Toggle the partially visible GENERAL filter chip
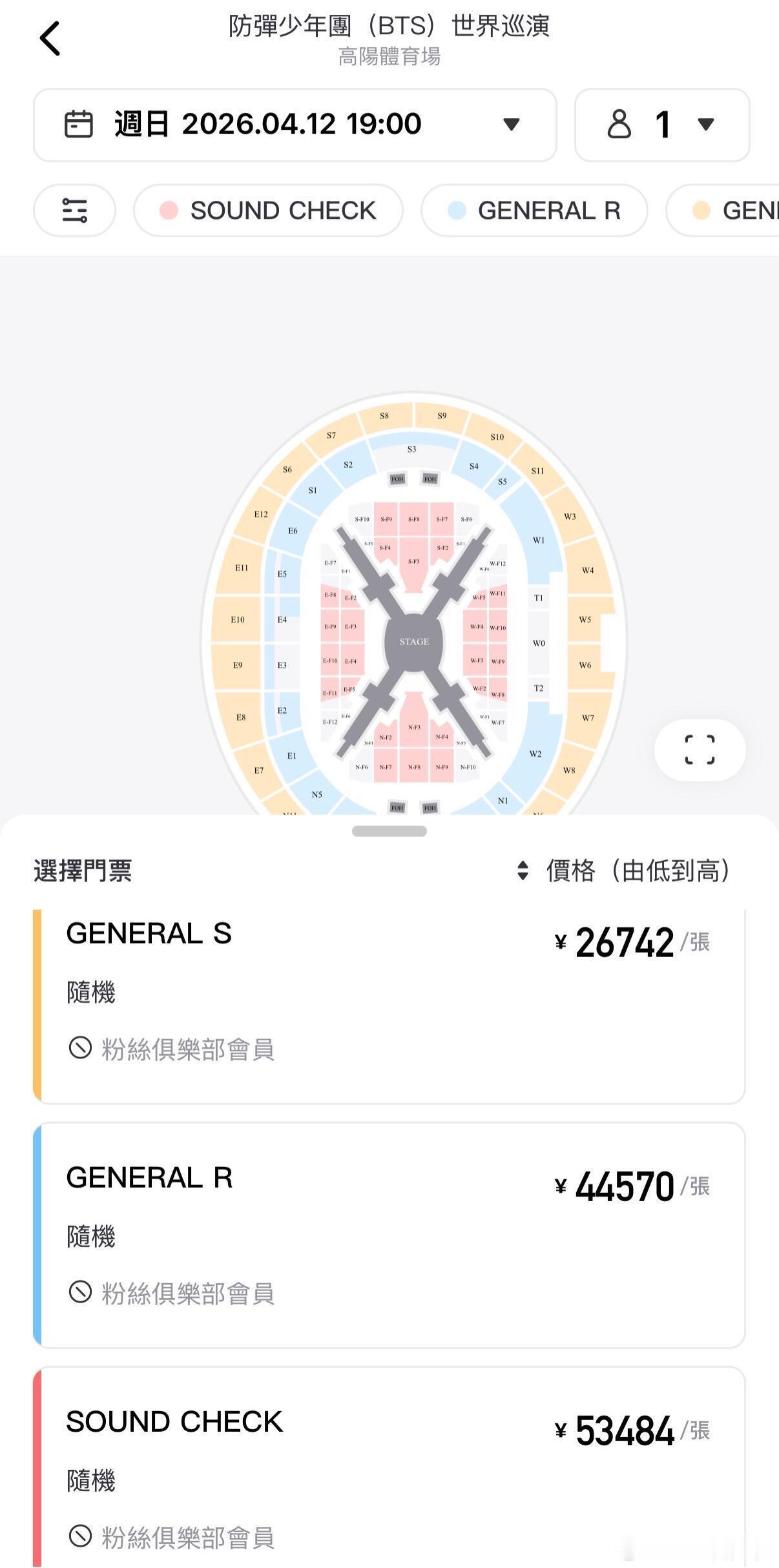 pyautogui.click(x=736, y=210)
